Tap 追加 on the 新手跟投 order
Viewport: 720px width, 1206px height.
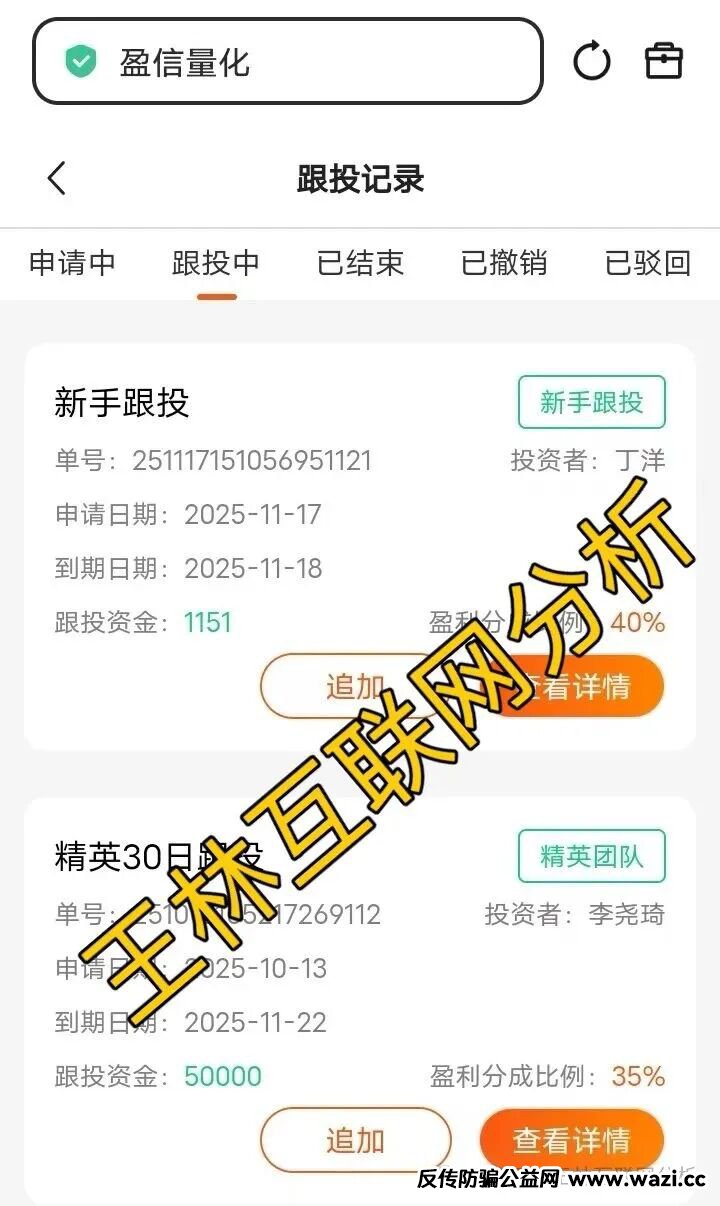(355, 686)
